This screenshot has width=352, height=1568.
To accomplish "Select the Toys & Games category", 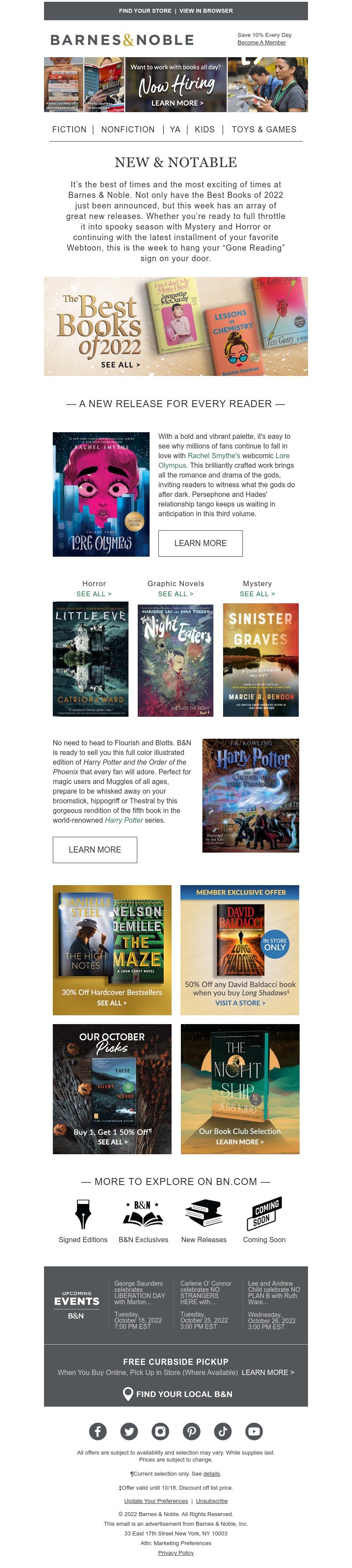I will click(264, 130).
